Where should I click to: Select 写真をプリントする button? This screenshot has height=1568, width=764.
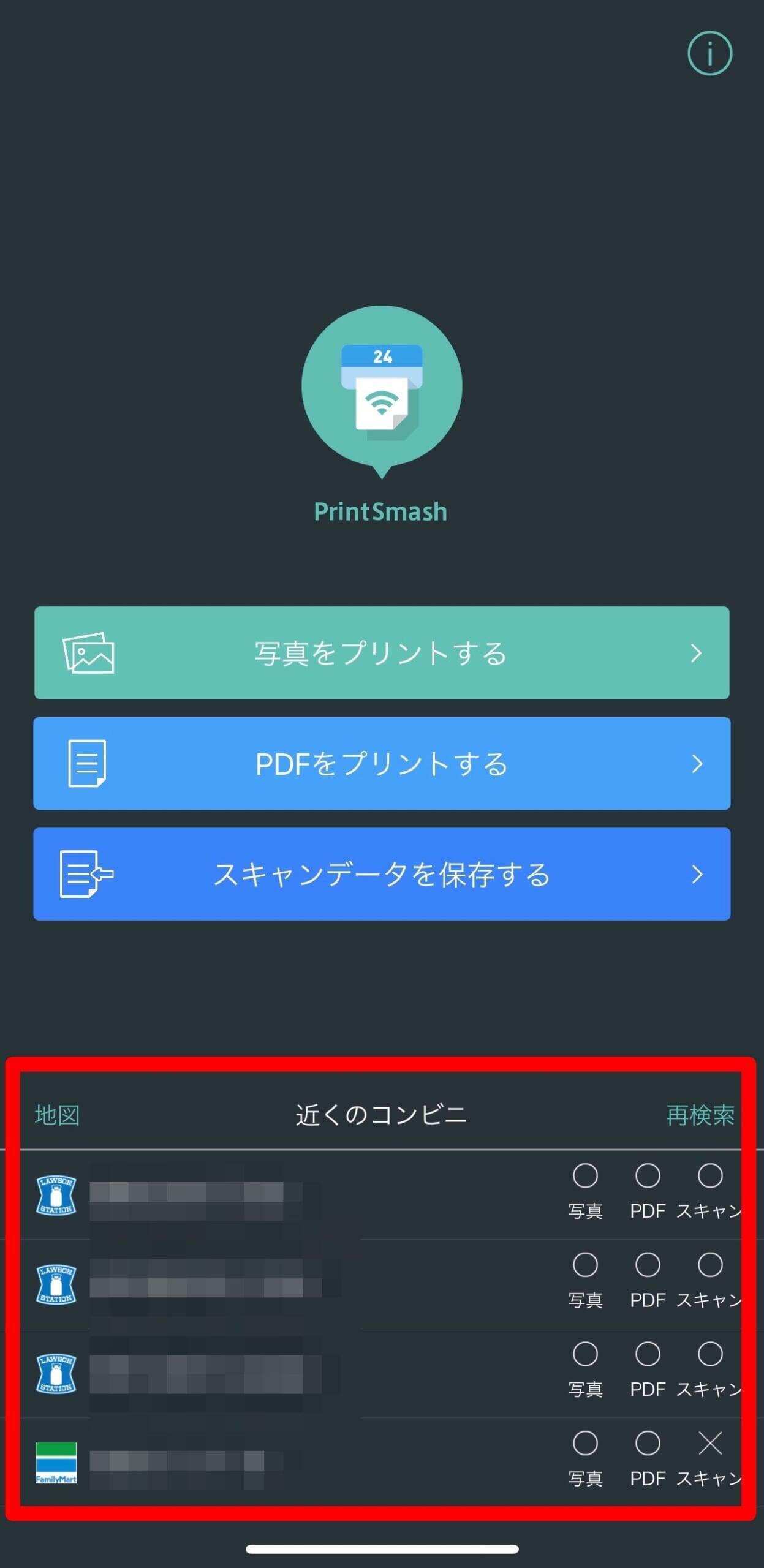click(x=381, y=653)
